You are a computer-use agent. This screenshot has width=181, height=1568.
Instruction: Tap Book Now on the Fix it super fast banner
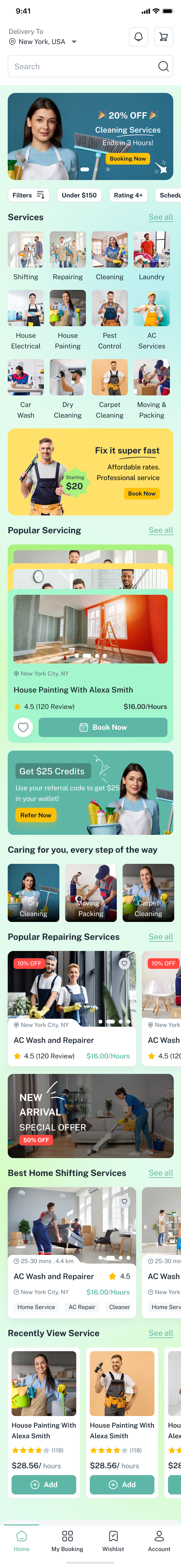pos(141,494)
